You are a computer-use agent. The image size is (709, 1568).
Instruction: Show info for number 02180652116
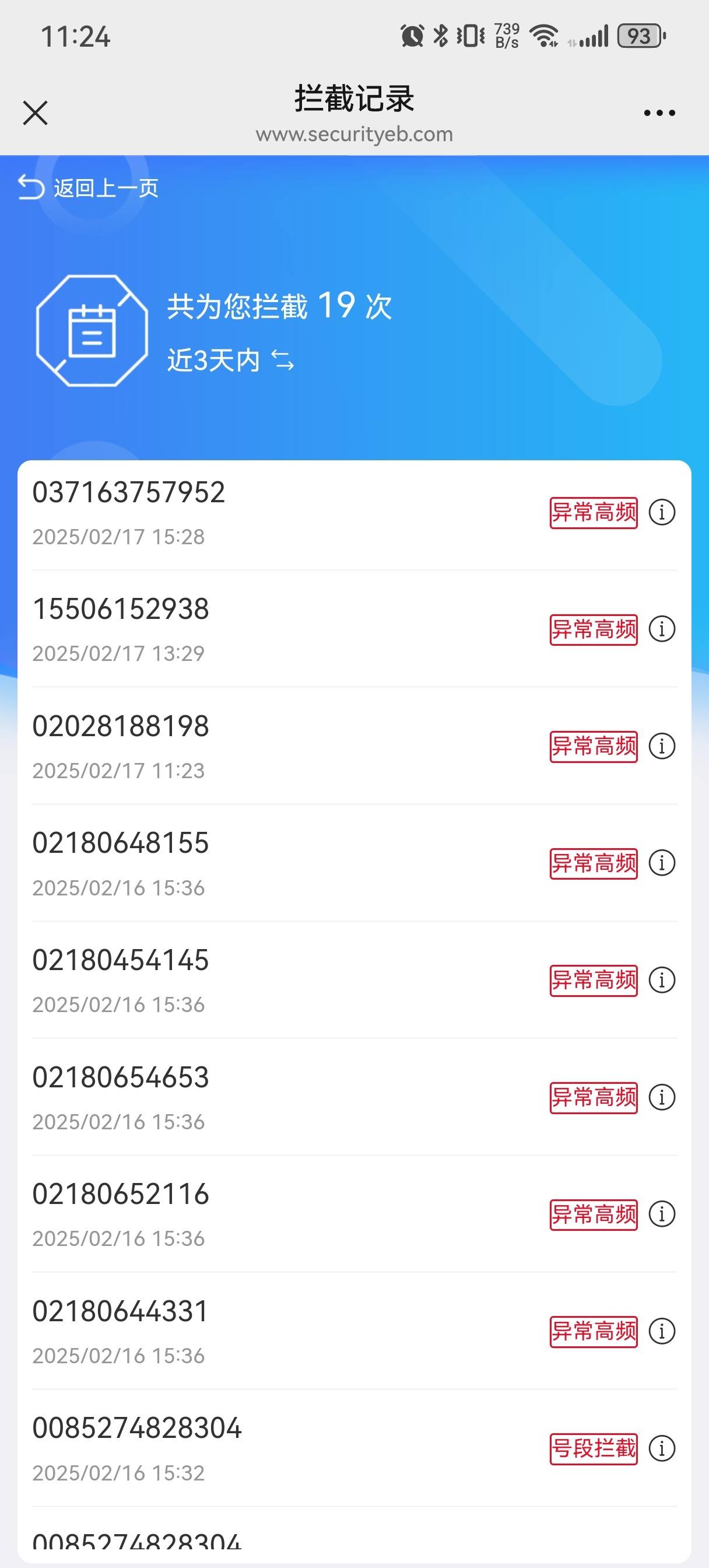662,1214
